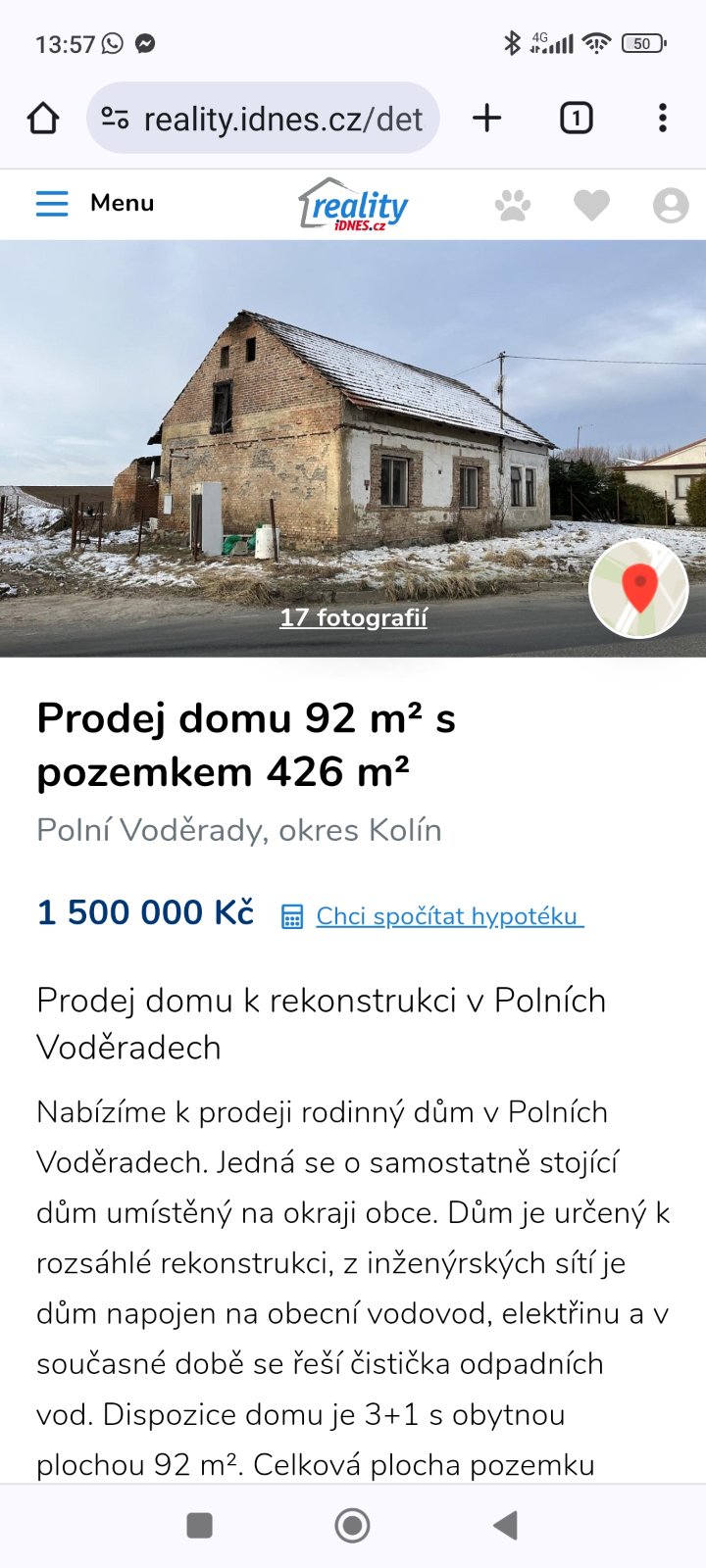Tap the reality.idnes.cz address bar
The image size is (706, 1568).
[x=263, y=119]
